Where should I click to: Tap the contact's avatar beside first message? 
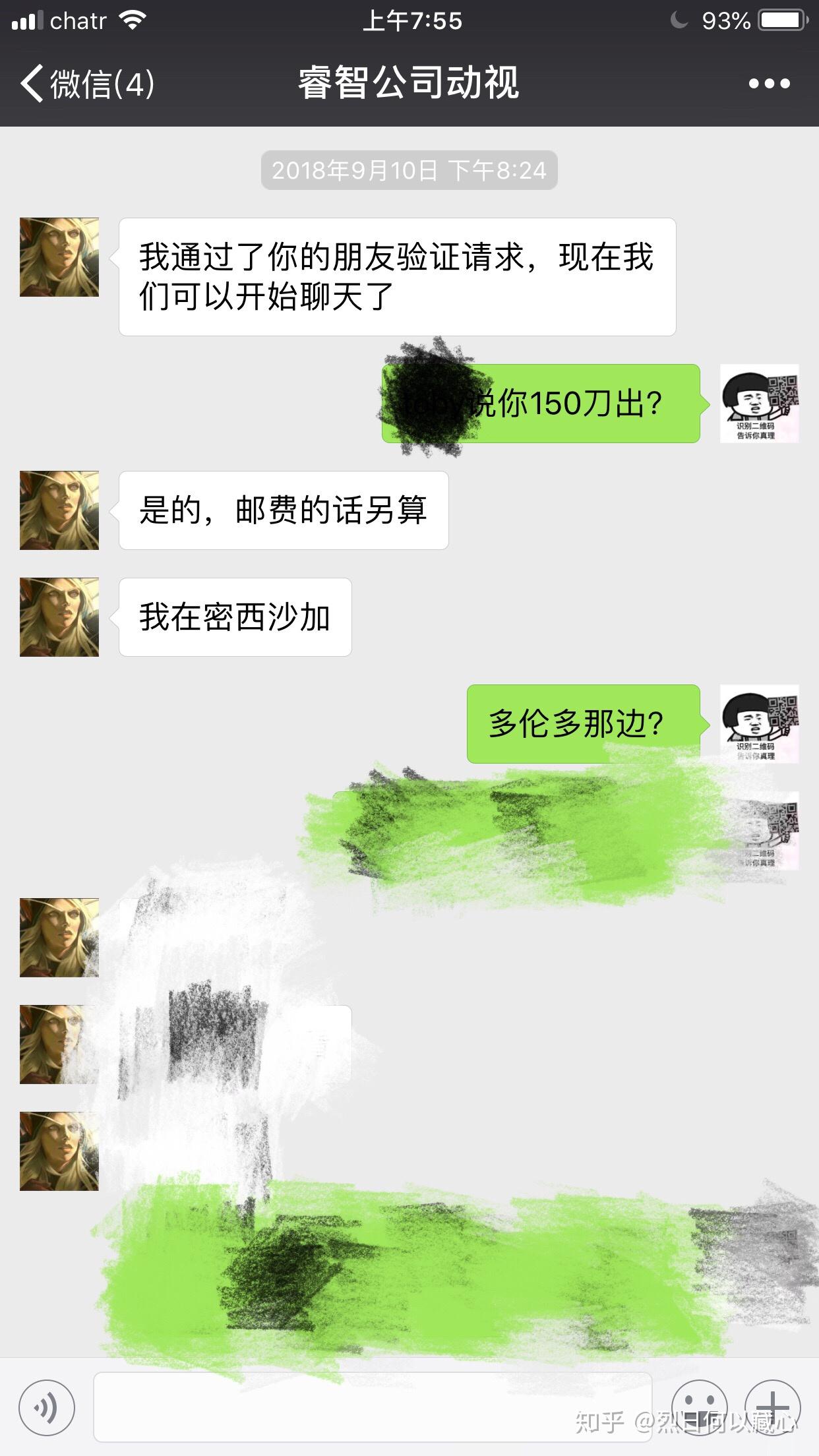(x=59, y=257)
